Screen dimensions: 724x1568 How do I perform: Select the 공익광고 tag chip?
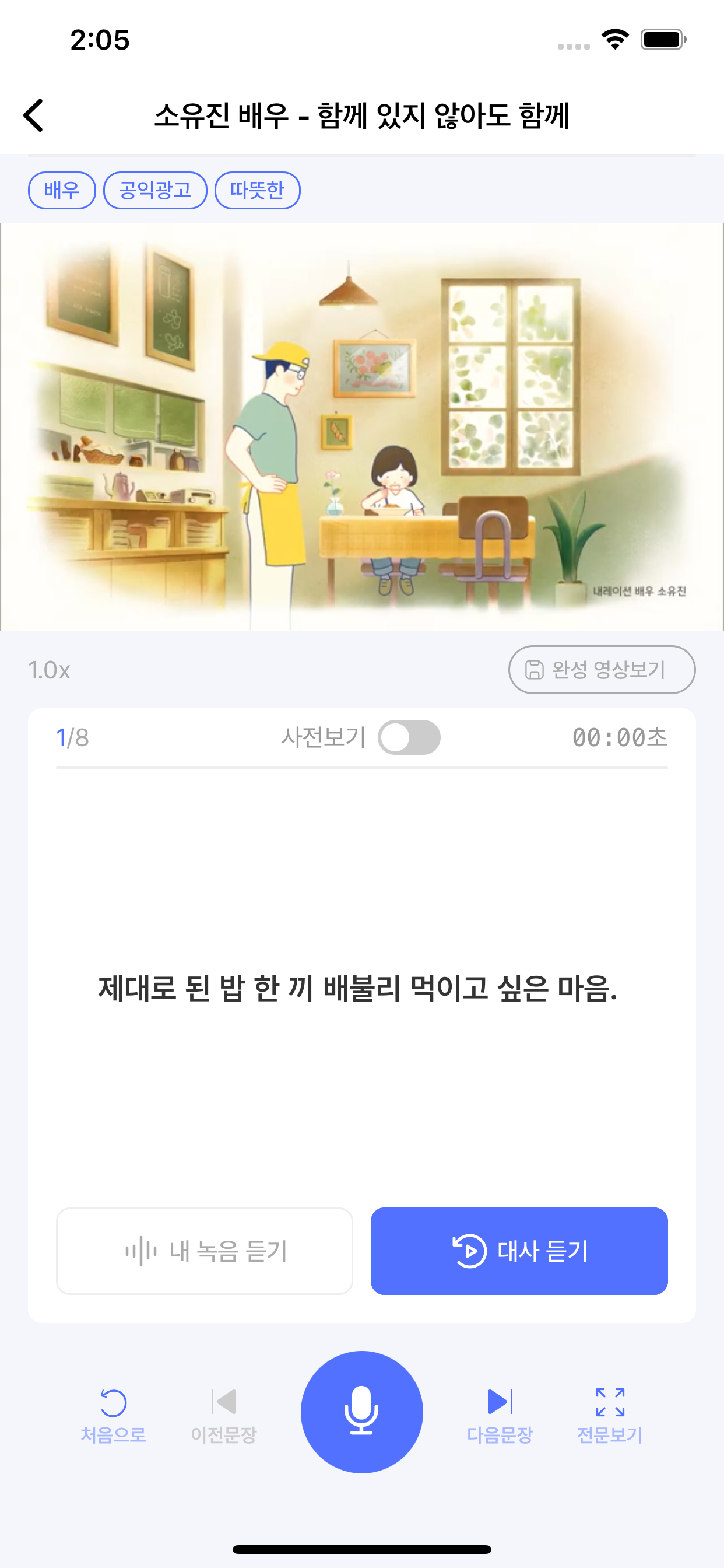pyautogui.click(x=155, y=191)
